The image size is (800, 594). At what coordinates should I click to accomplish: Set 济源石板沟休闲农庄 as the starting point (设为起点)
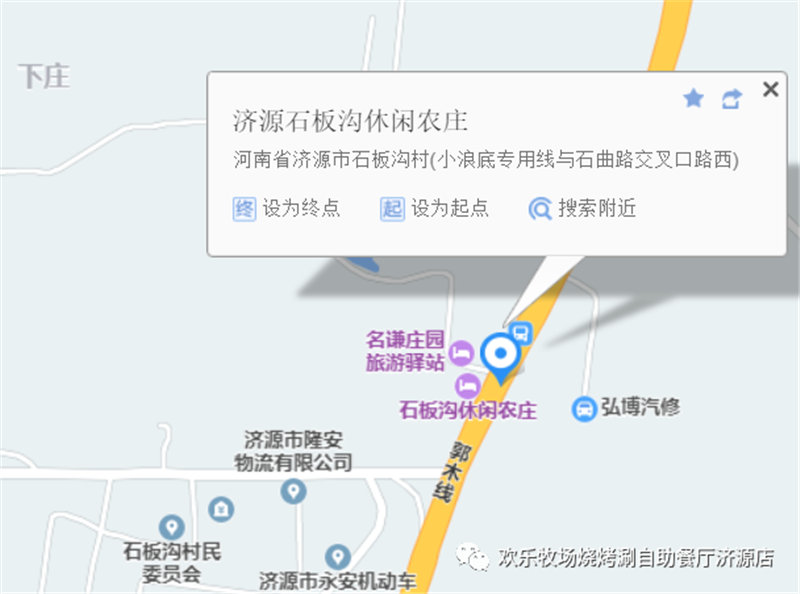pos(435,209)
